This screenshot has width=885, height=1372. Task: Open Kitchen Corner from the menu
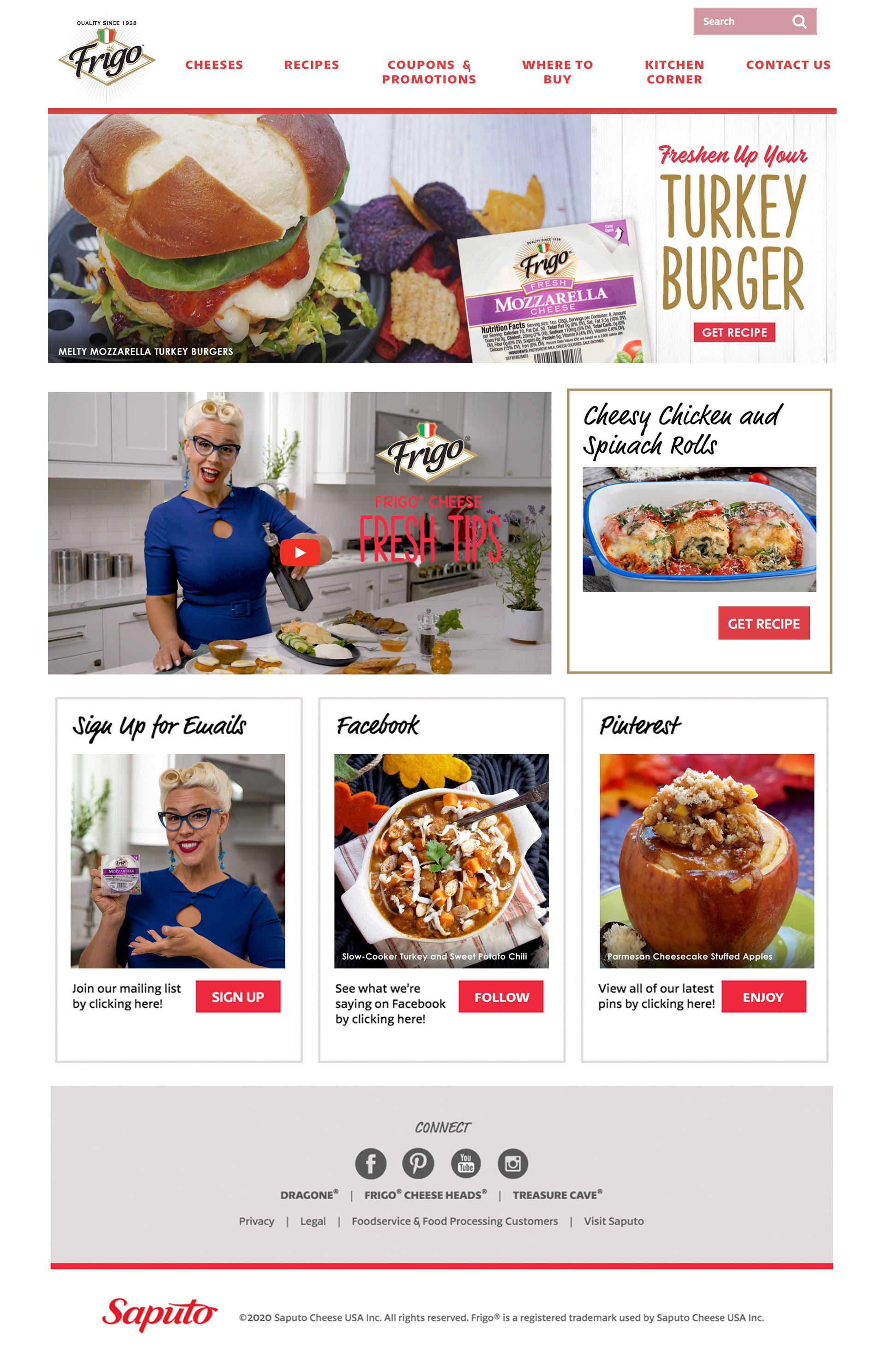coord(674,72)
